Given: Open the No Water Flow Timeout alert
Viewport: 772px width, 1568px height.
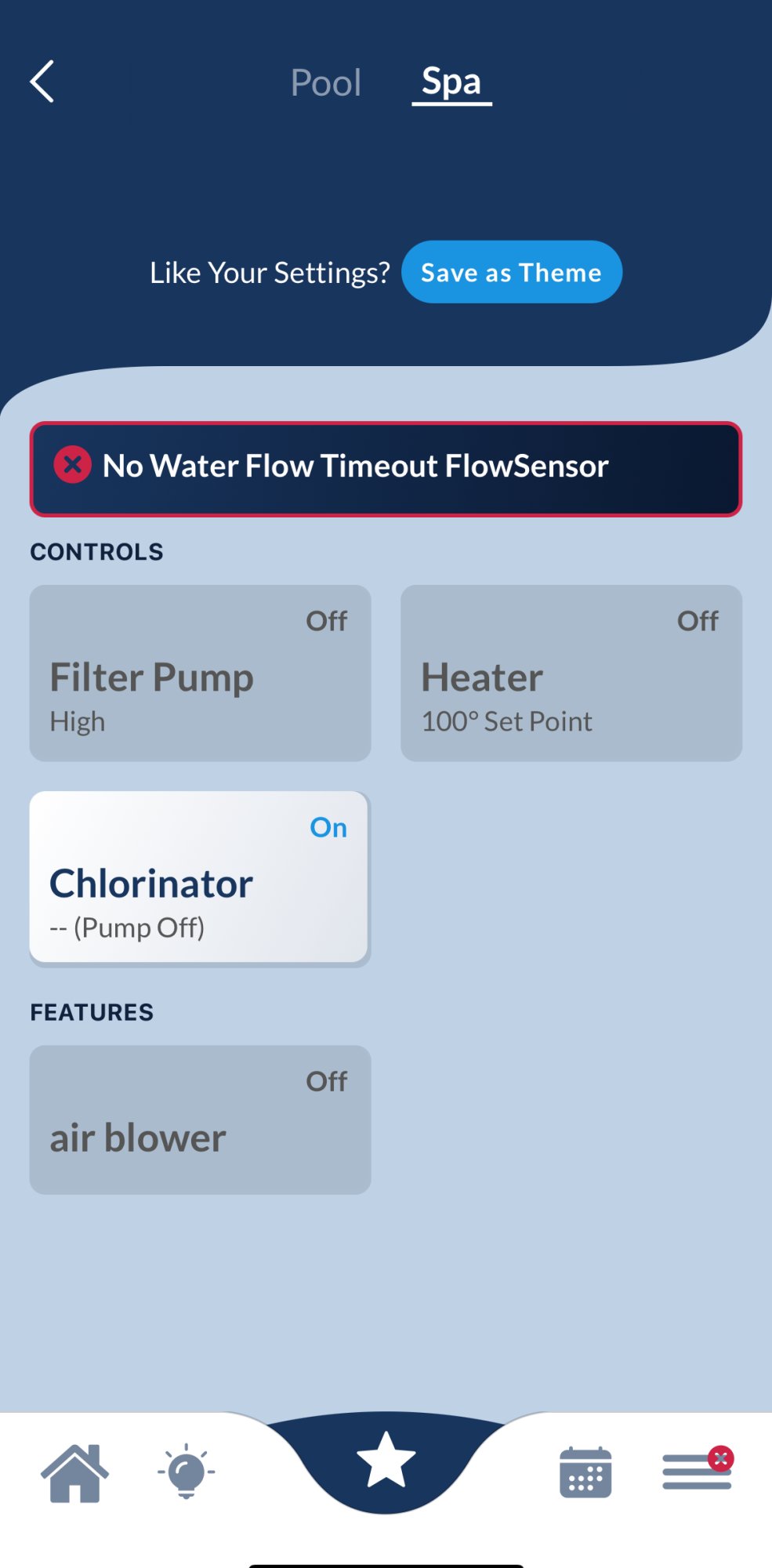Looking at the screenshot, I should pyautogui.click(x=386, y=469).
